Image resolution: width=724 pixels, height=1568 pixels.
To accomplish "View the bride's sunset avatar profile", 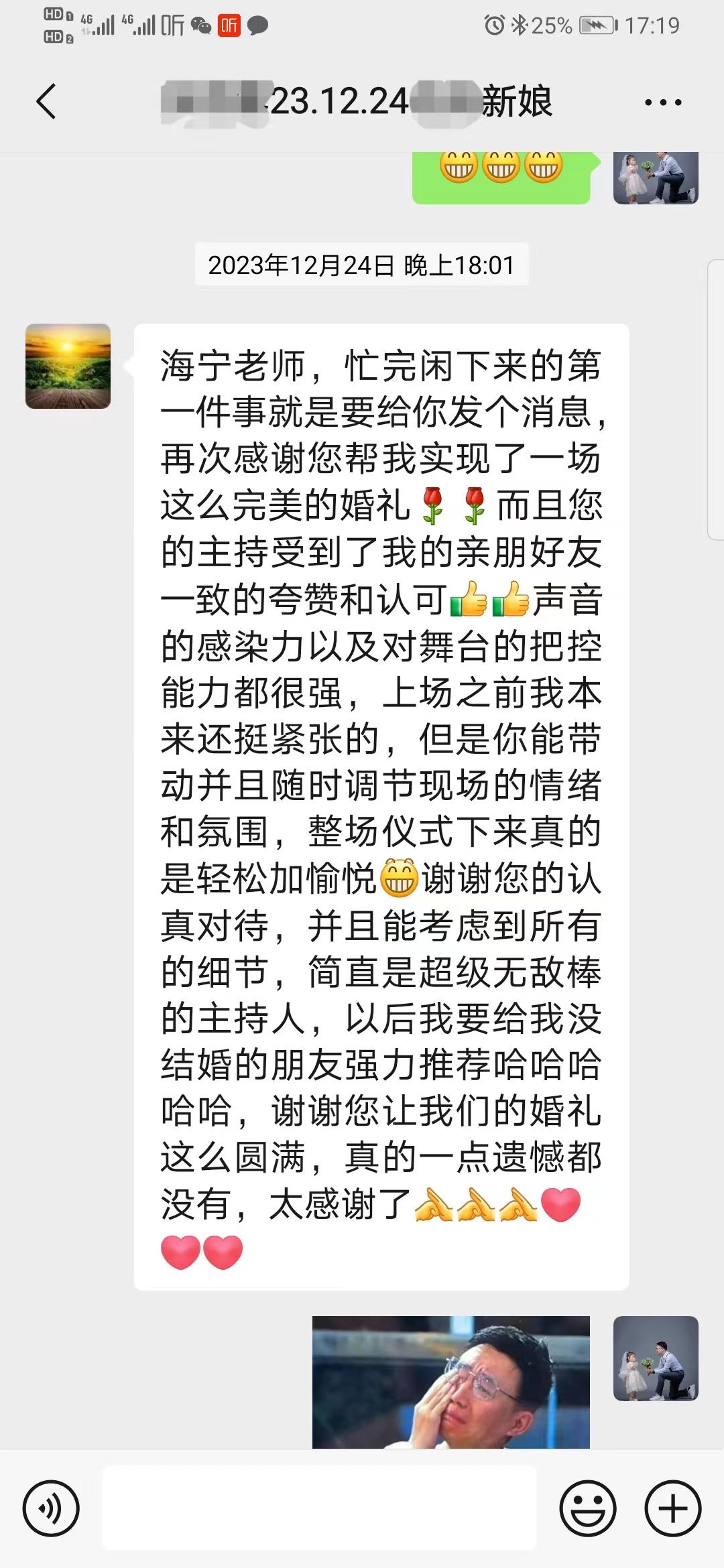I will pos(68,367).
